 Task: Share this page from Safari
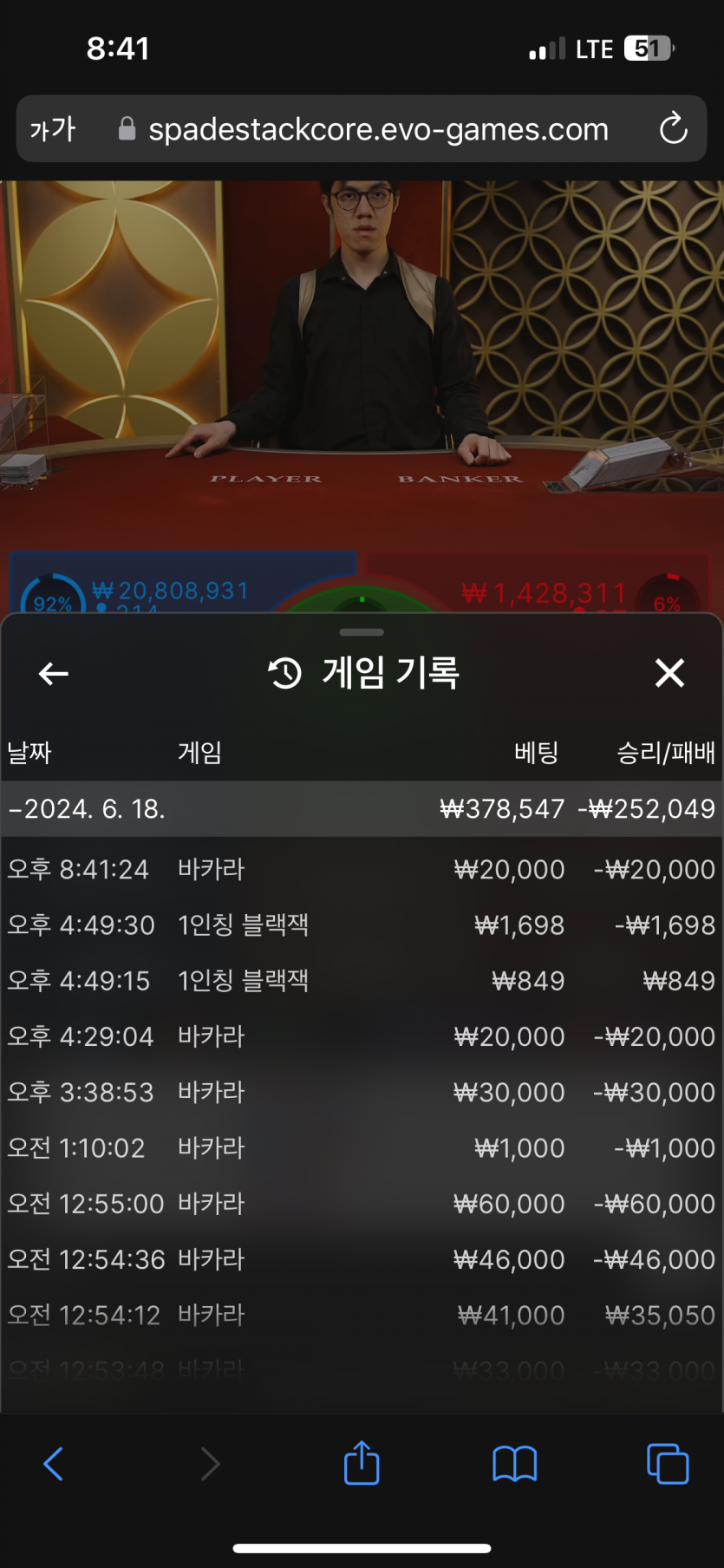click(x=362, y=1464)
